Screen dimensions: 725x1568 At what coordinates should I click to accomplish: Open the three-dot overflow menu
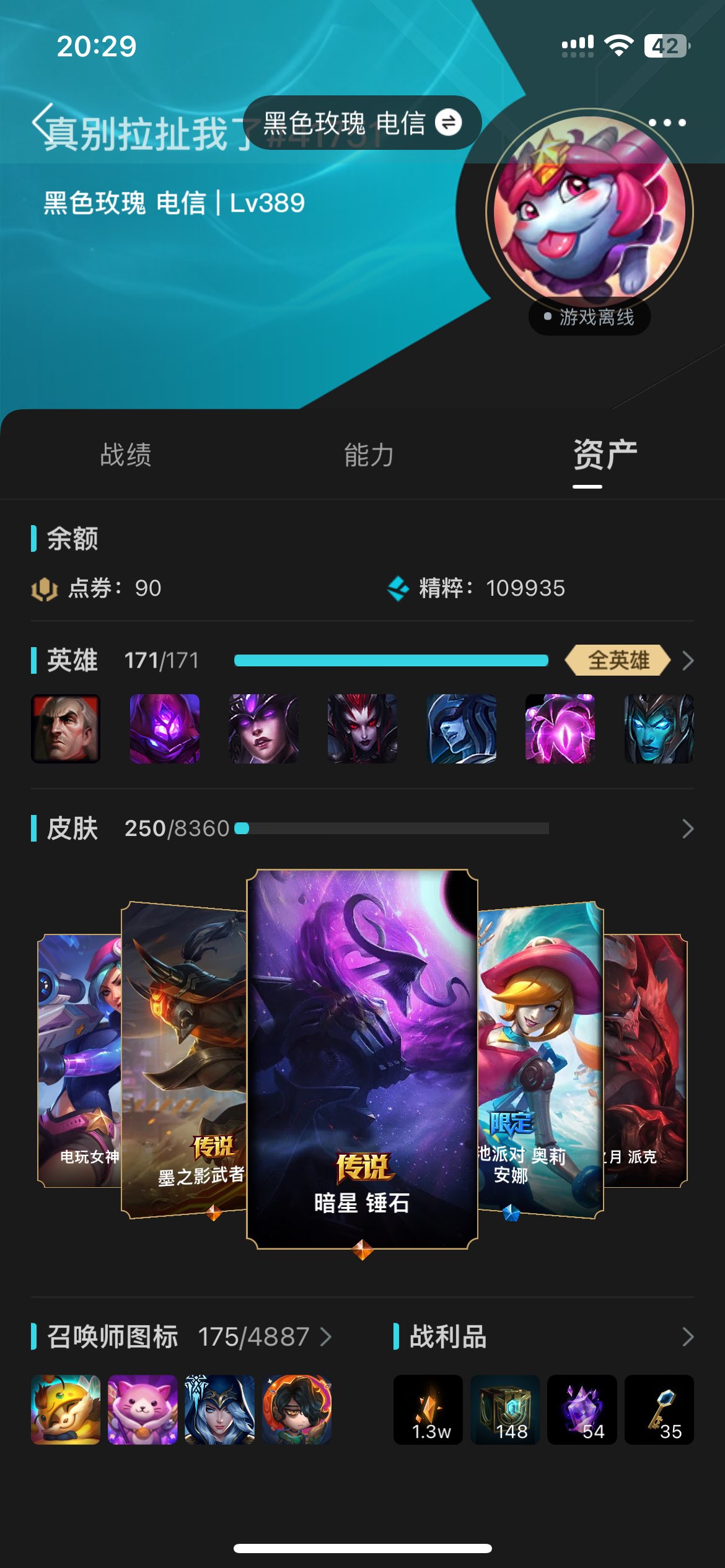click(x=667, y=123)
